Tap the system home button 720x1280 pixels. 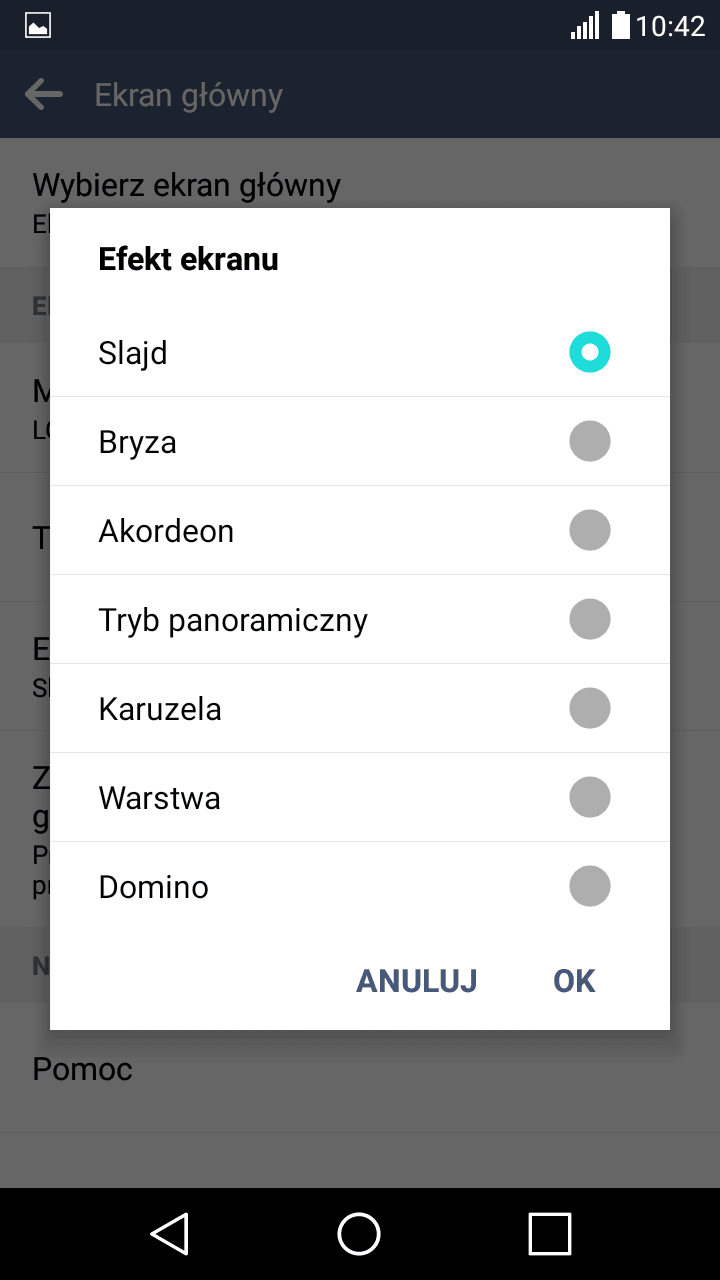click(x=359, y=1233)
